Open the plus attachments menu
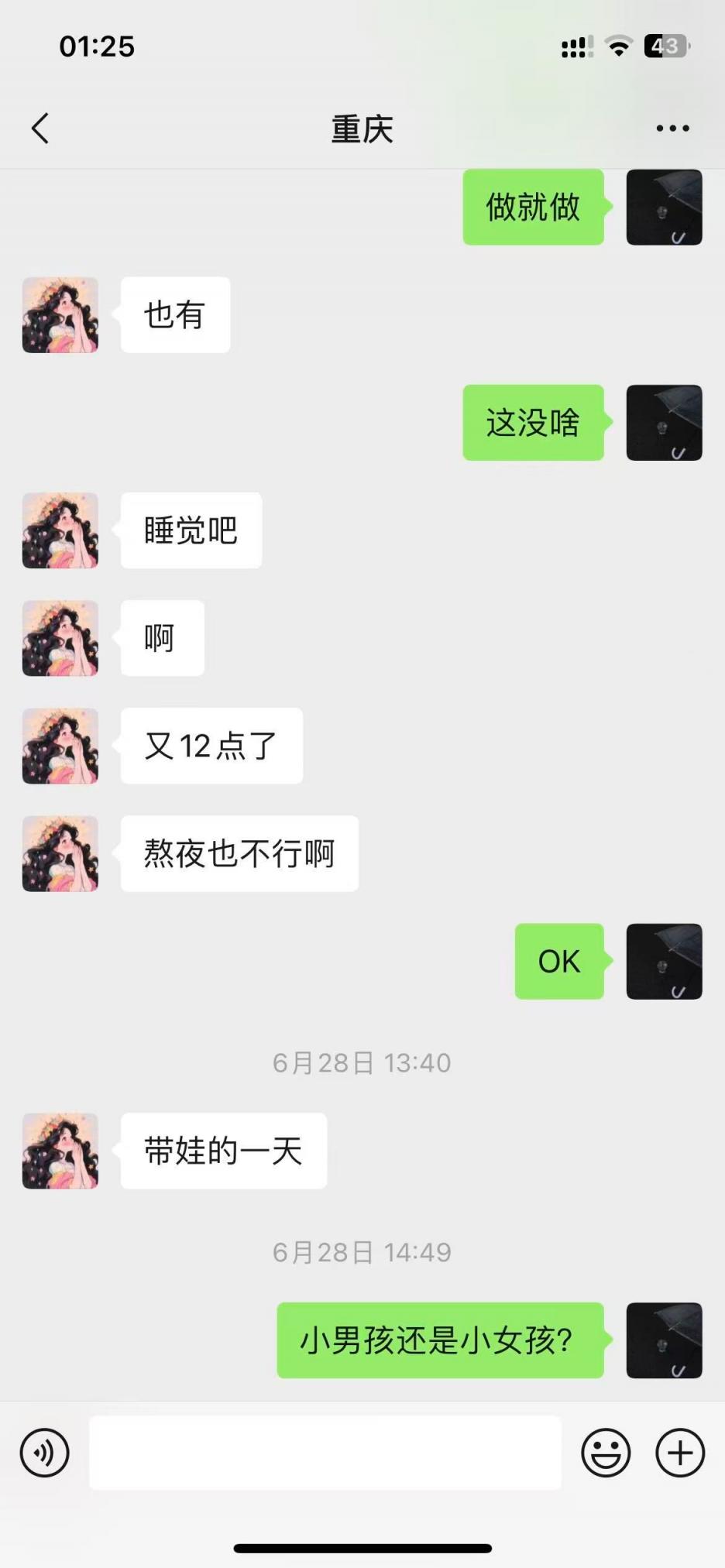 (680, 1453)
